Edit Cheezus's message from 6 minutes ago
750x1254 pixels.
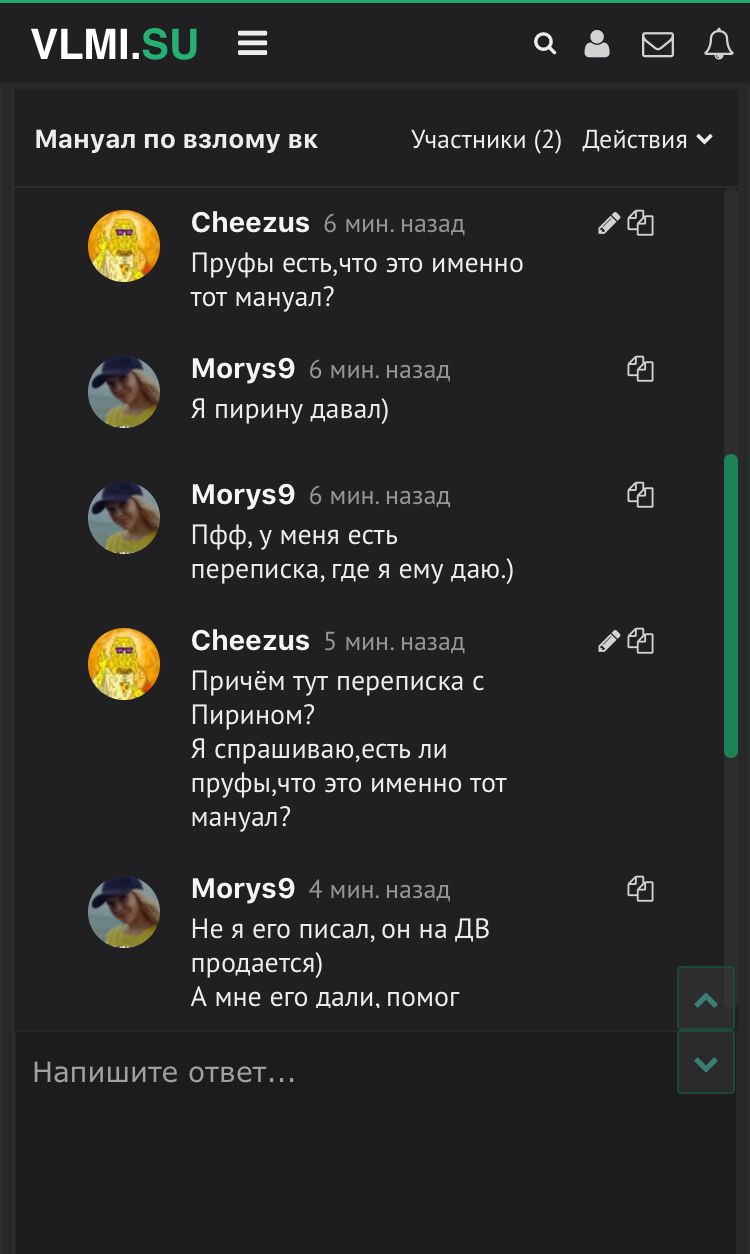(x=609, y=224)
